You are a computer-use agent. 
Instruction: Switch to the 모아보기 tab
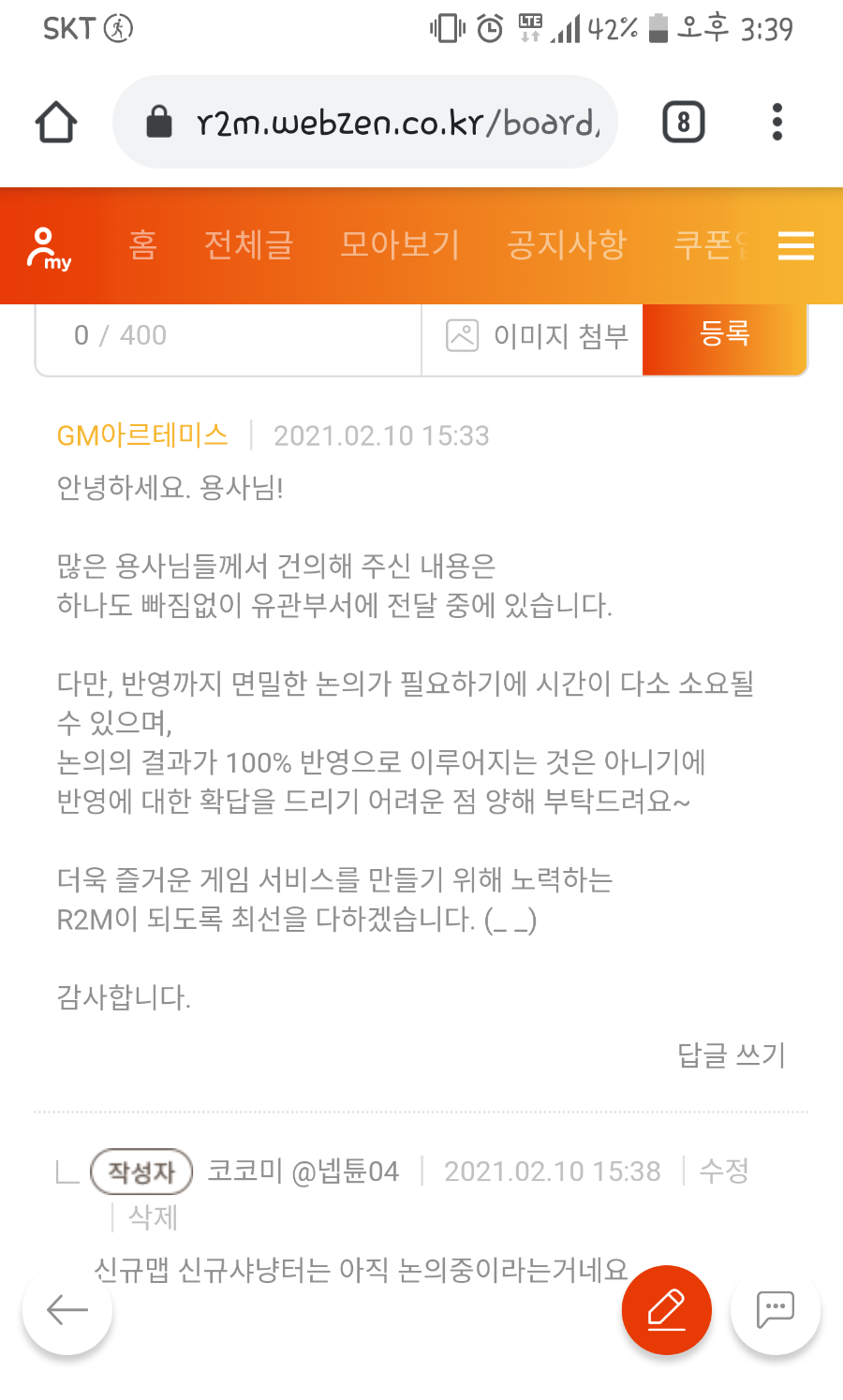click(400, 245)
